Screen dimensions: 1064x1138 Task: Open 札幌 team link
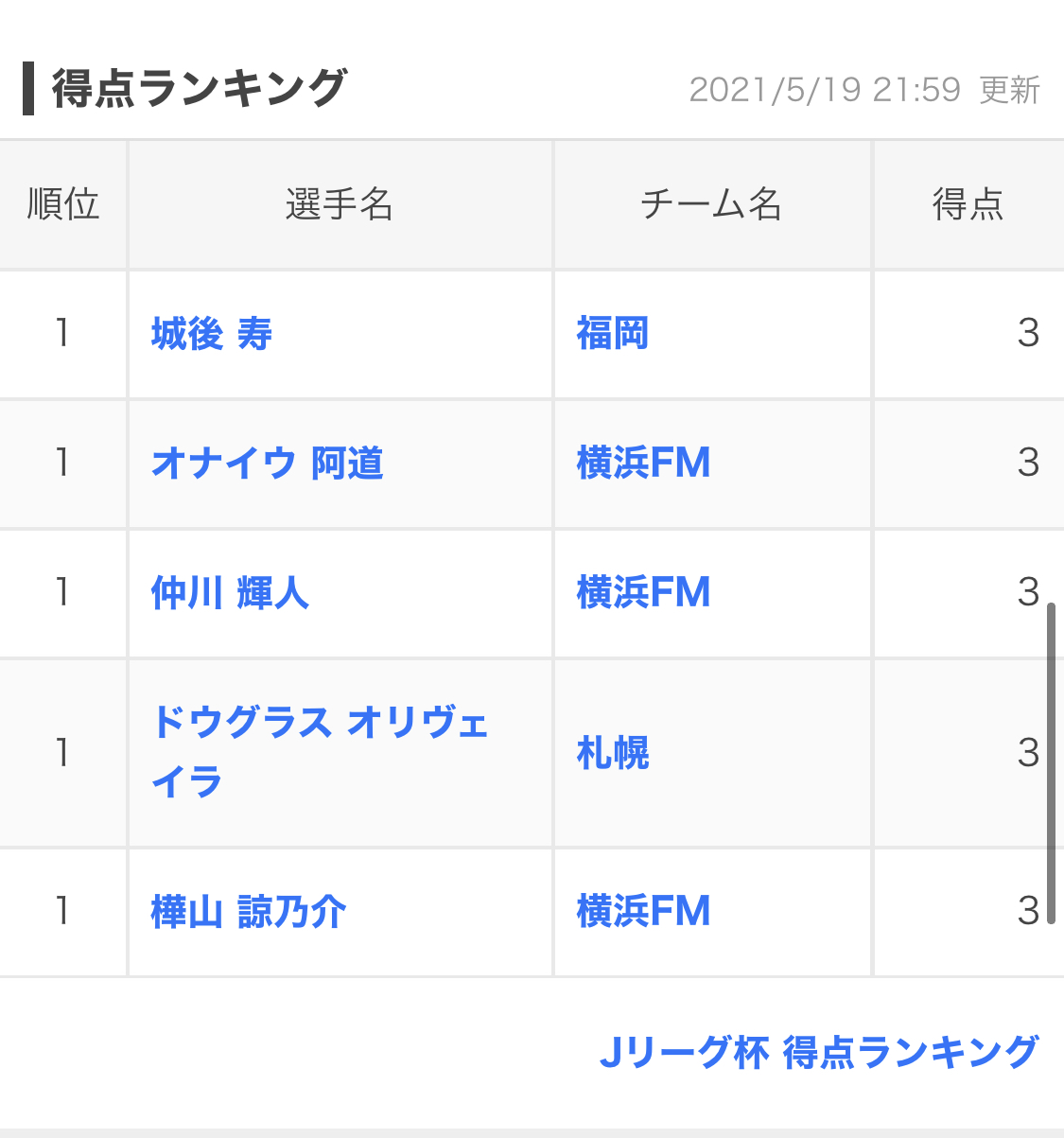click(612, 754)
